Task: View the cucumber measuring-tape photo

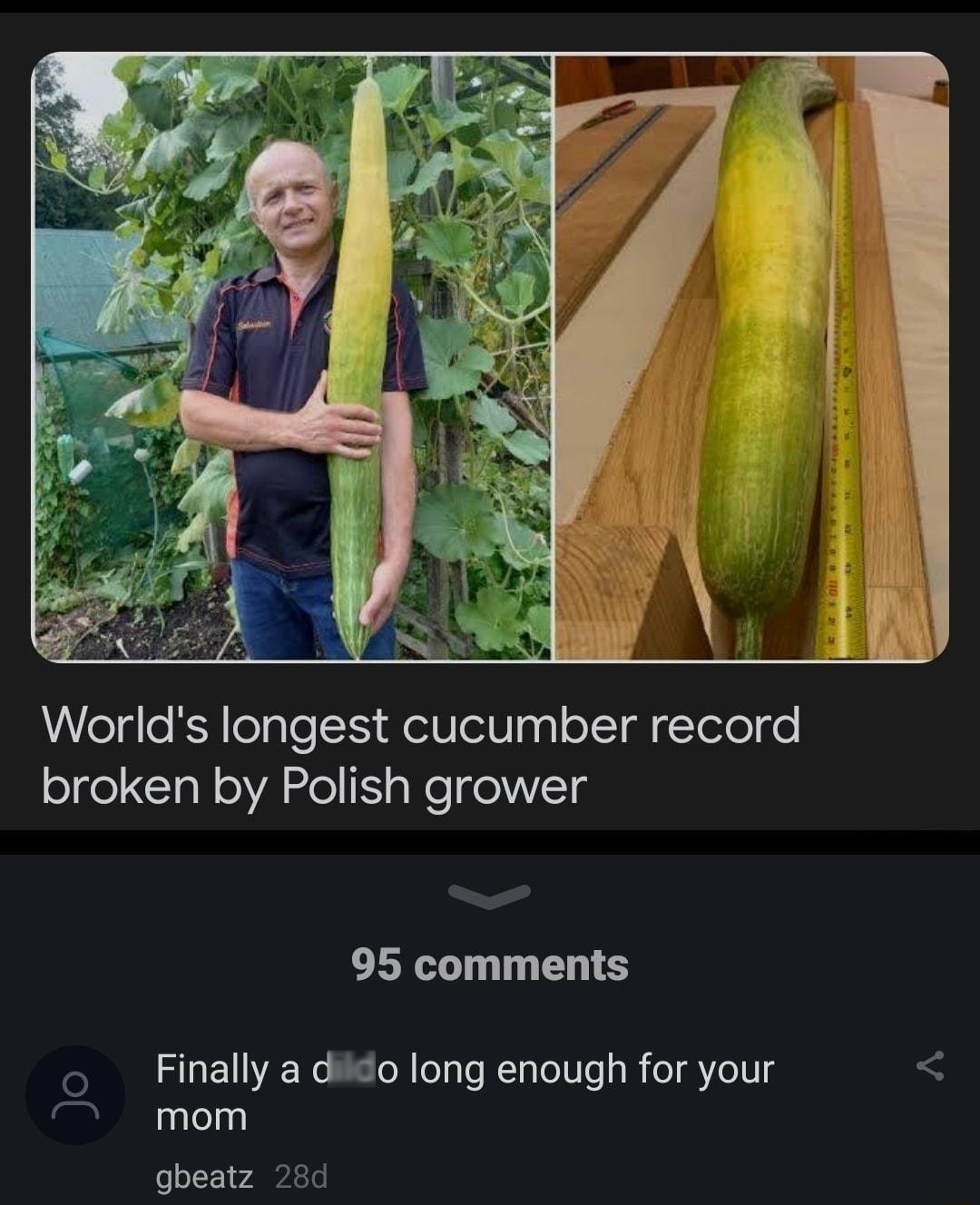Action: tap(753, 354)
